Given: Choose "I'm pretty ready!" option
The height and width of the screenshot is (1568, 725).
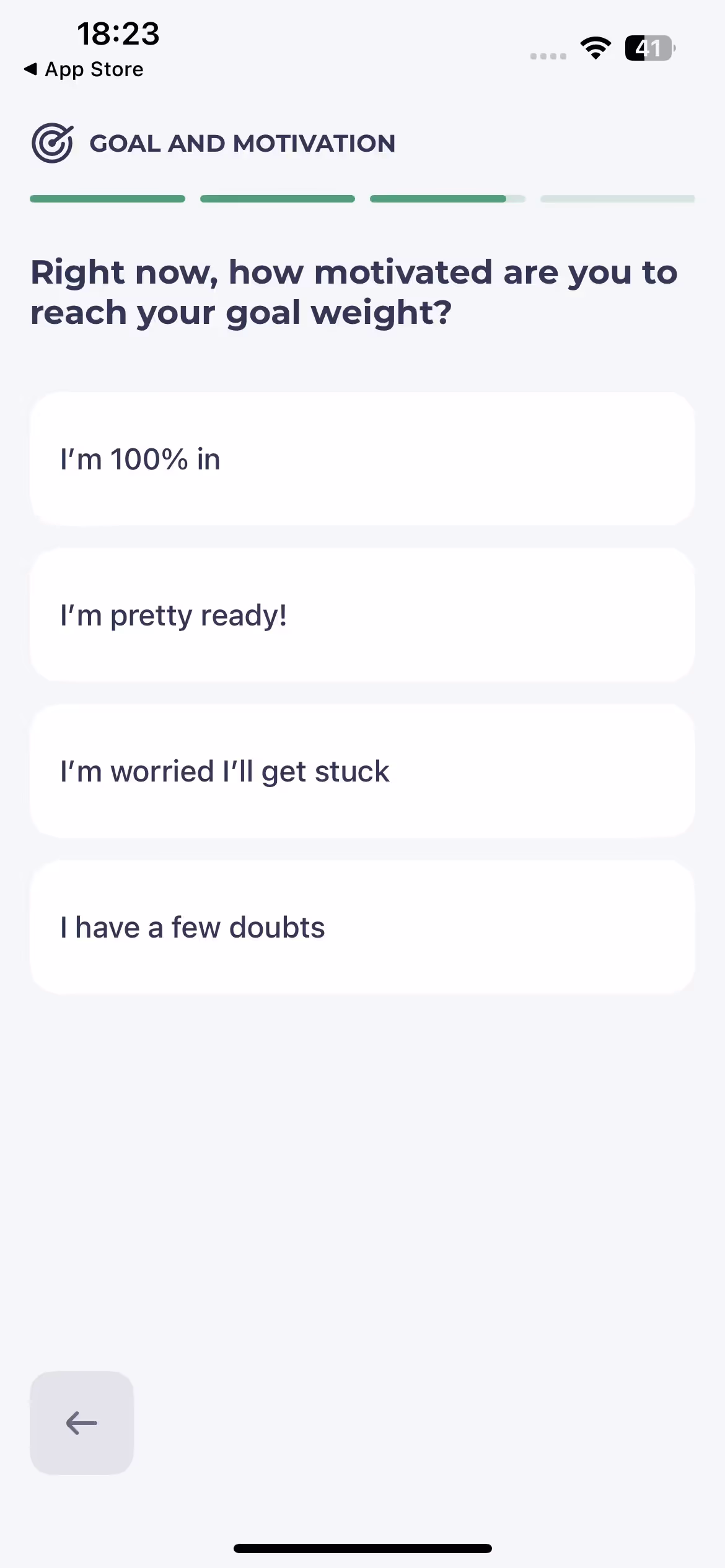Looking at the screenshot, I should tap(362, 616).
